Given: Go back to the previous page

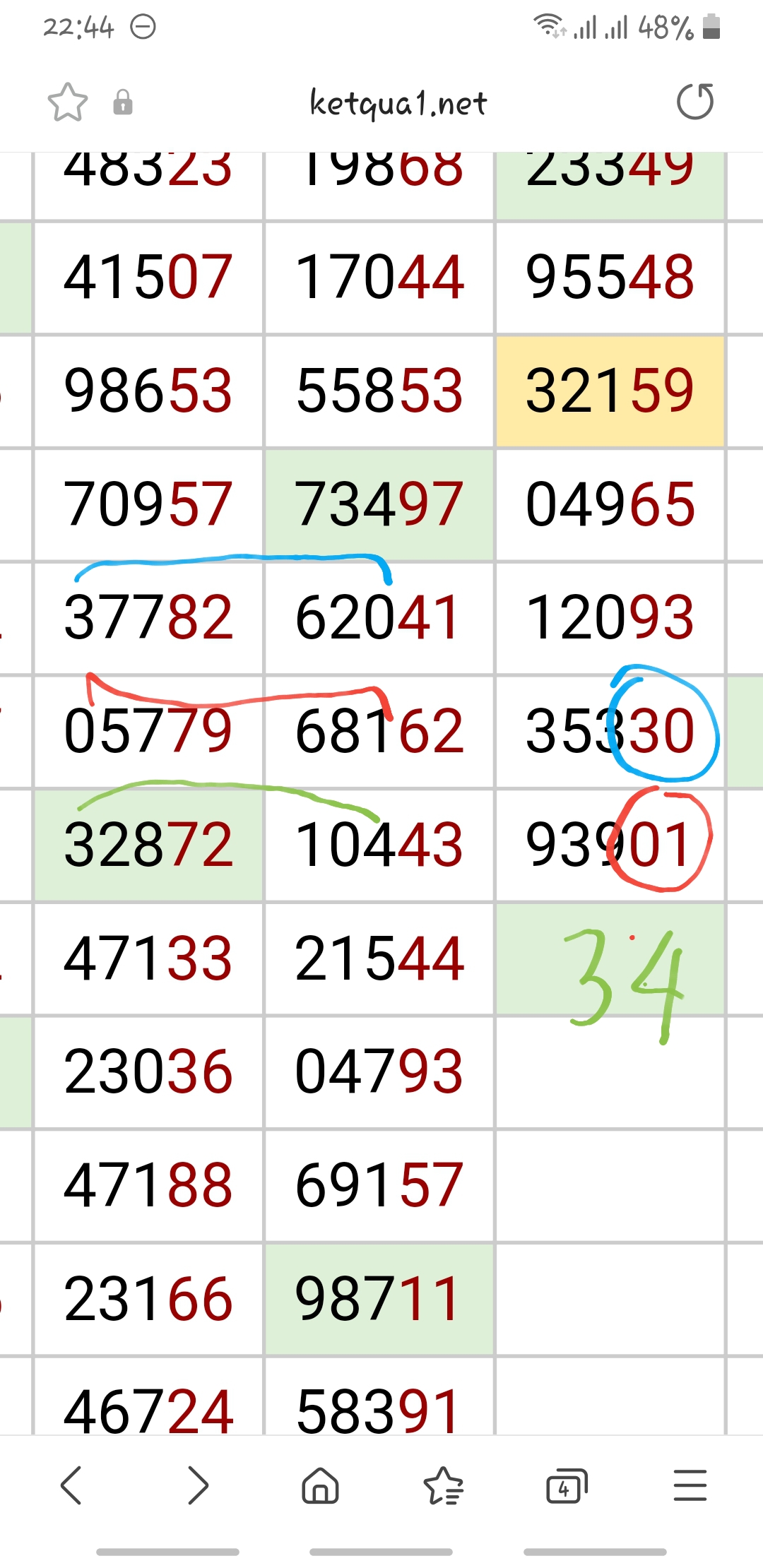Looking at the screenshot, I should click(71, 1485).
